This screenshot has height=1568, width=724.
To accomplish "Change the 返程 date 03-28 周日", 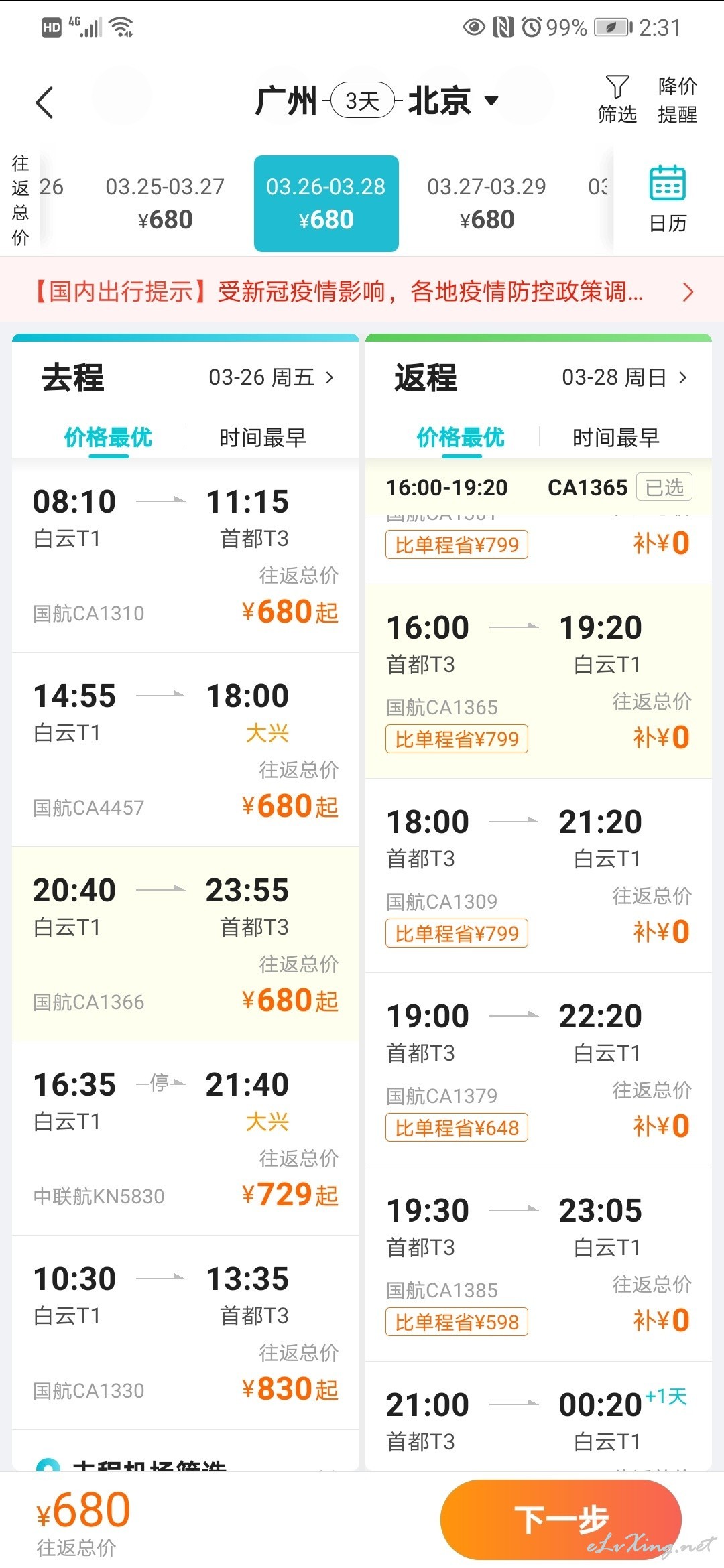I will click(x=624, y=377).
